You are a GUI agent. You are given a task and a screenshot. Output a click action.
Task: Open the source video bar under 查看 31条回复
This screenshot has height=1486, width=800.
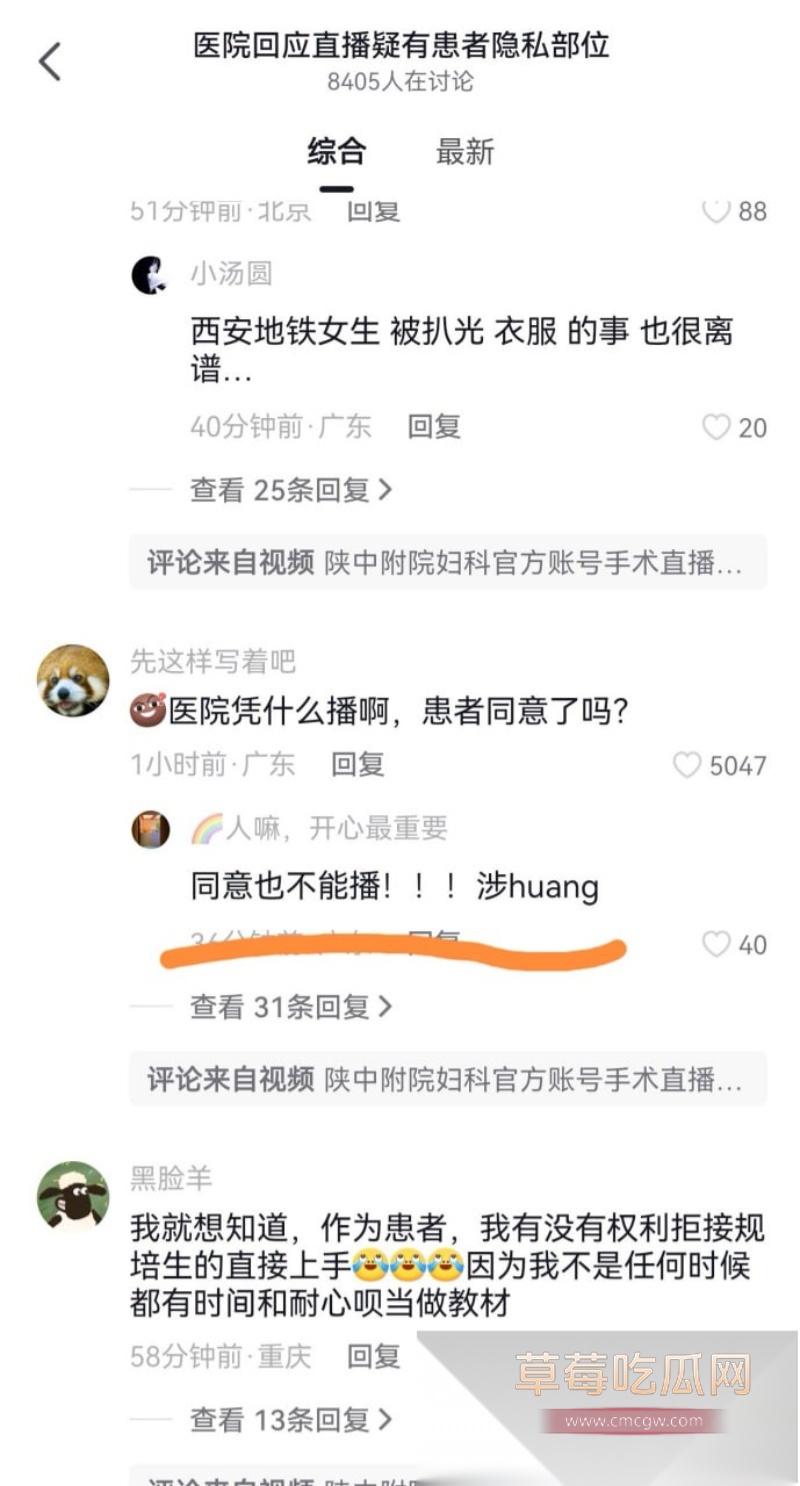pos(447,1079)
